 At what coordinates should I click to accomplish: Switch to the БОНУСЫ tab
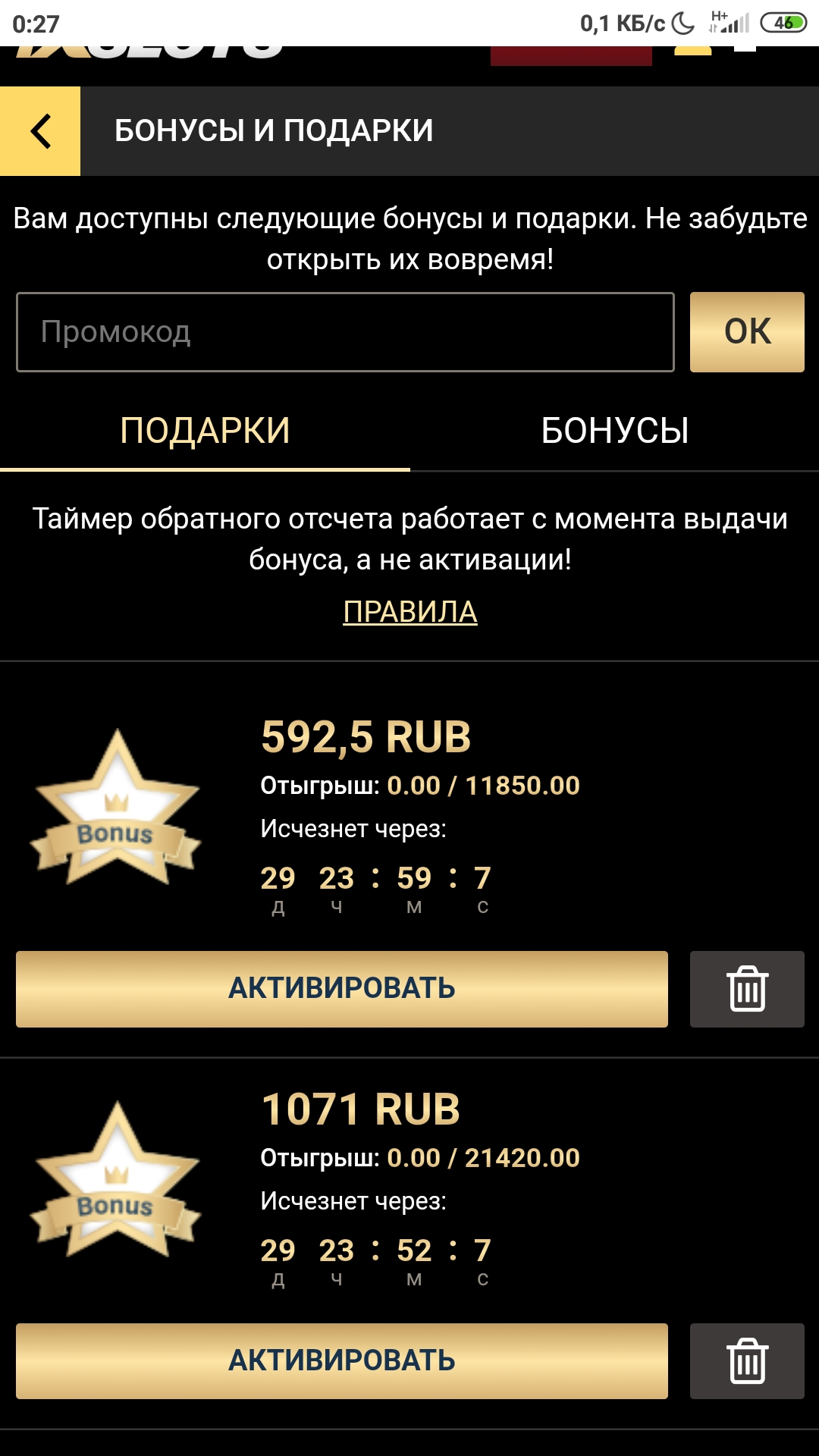(615, 431)
